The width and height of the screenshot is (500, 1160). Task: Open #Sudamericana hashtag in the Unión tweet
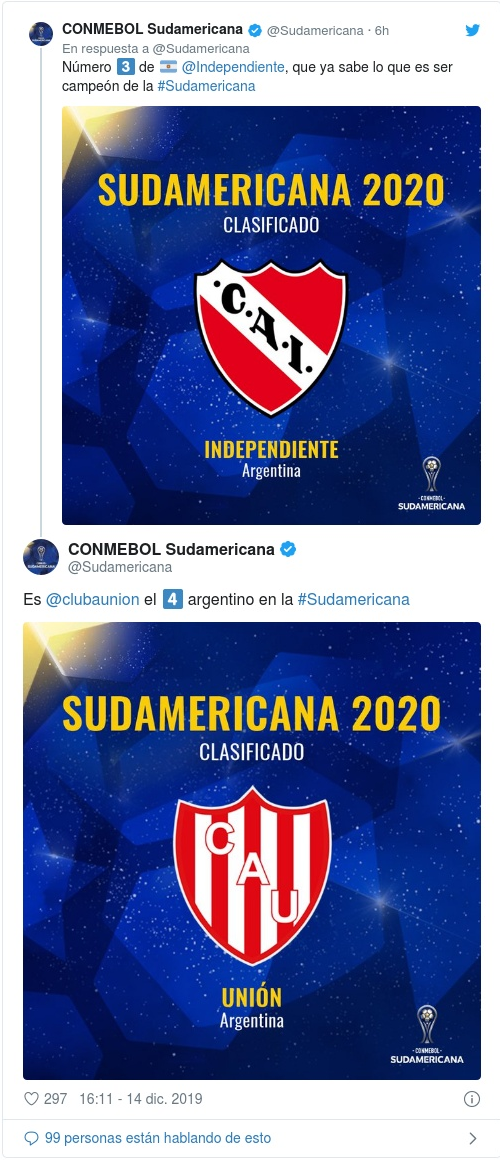354,599
